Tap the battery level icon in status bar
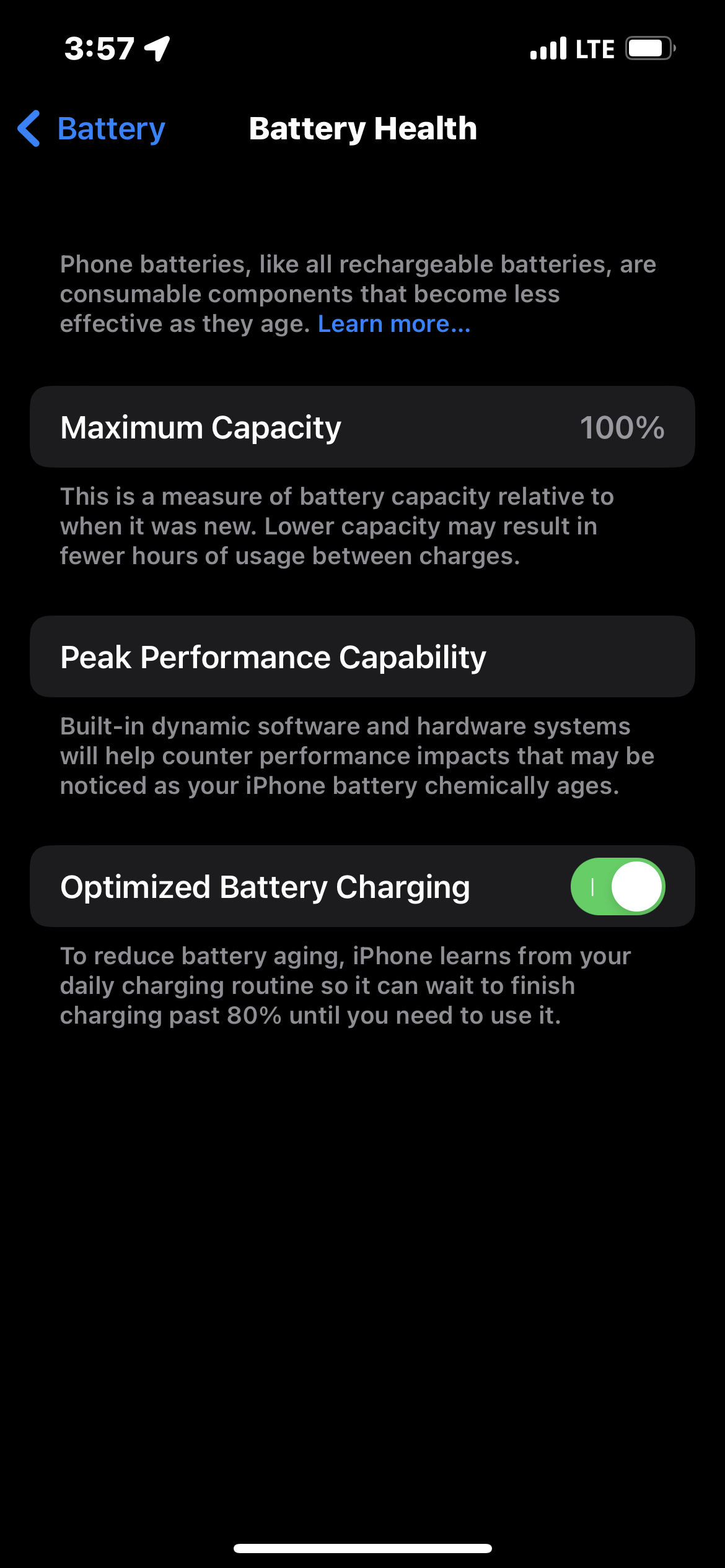Screen dimensions: 725x1568 pyautogui.click(x=649, y=47)
